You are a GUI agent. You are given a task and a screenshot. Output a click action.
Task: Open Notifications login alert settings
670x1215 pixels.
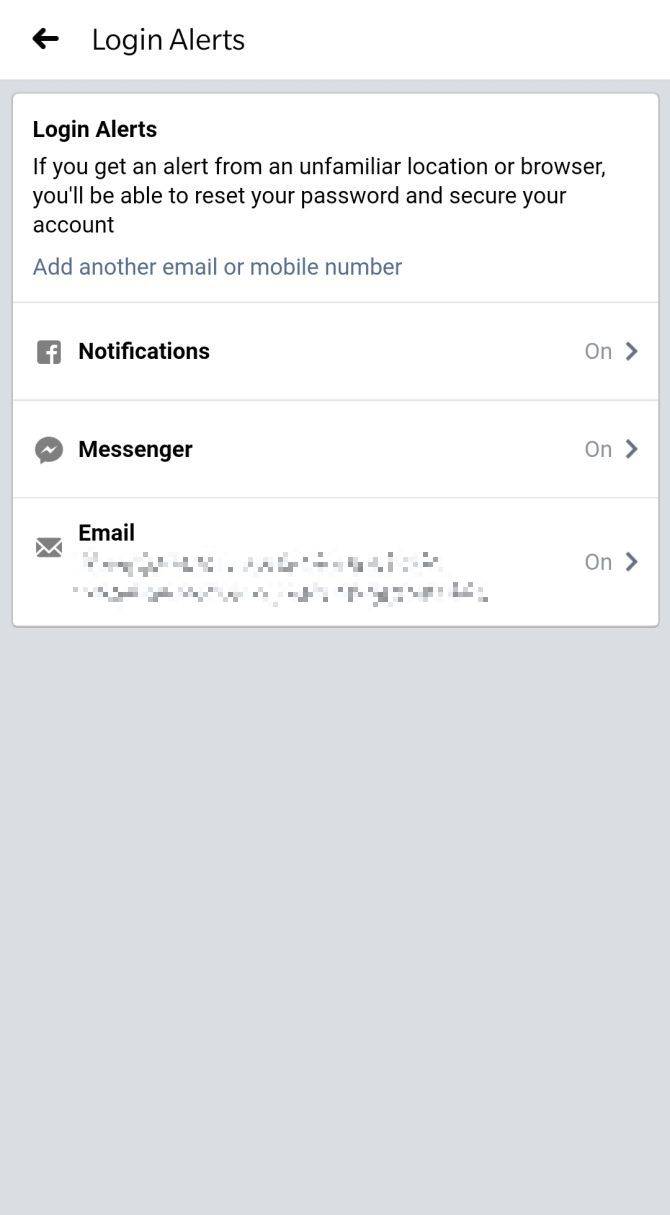335,351
